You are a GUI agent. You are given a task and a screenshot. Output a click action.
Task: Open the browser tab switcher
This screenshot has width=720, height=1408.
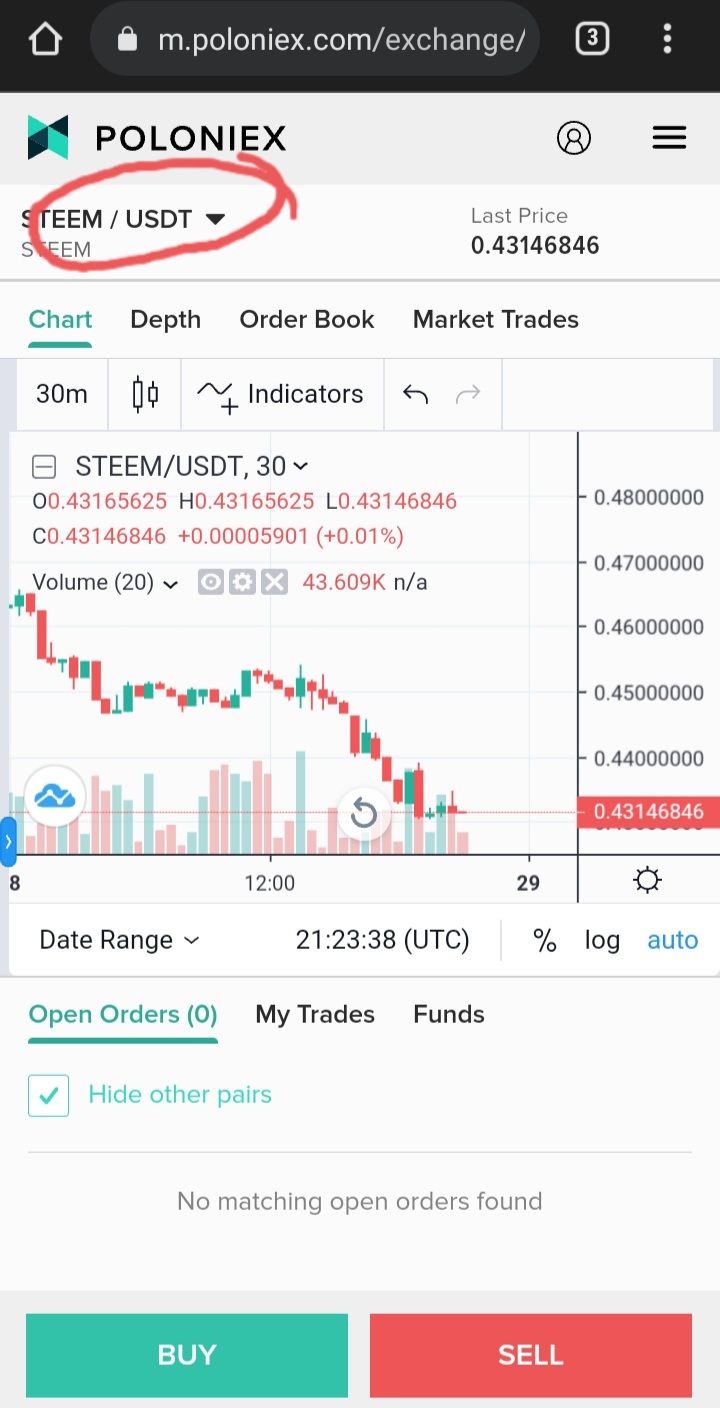pyautogui.click(x=592, y=40)
